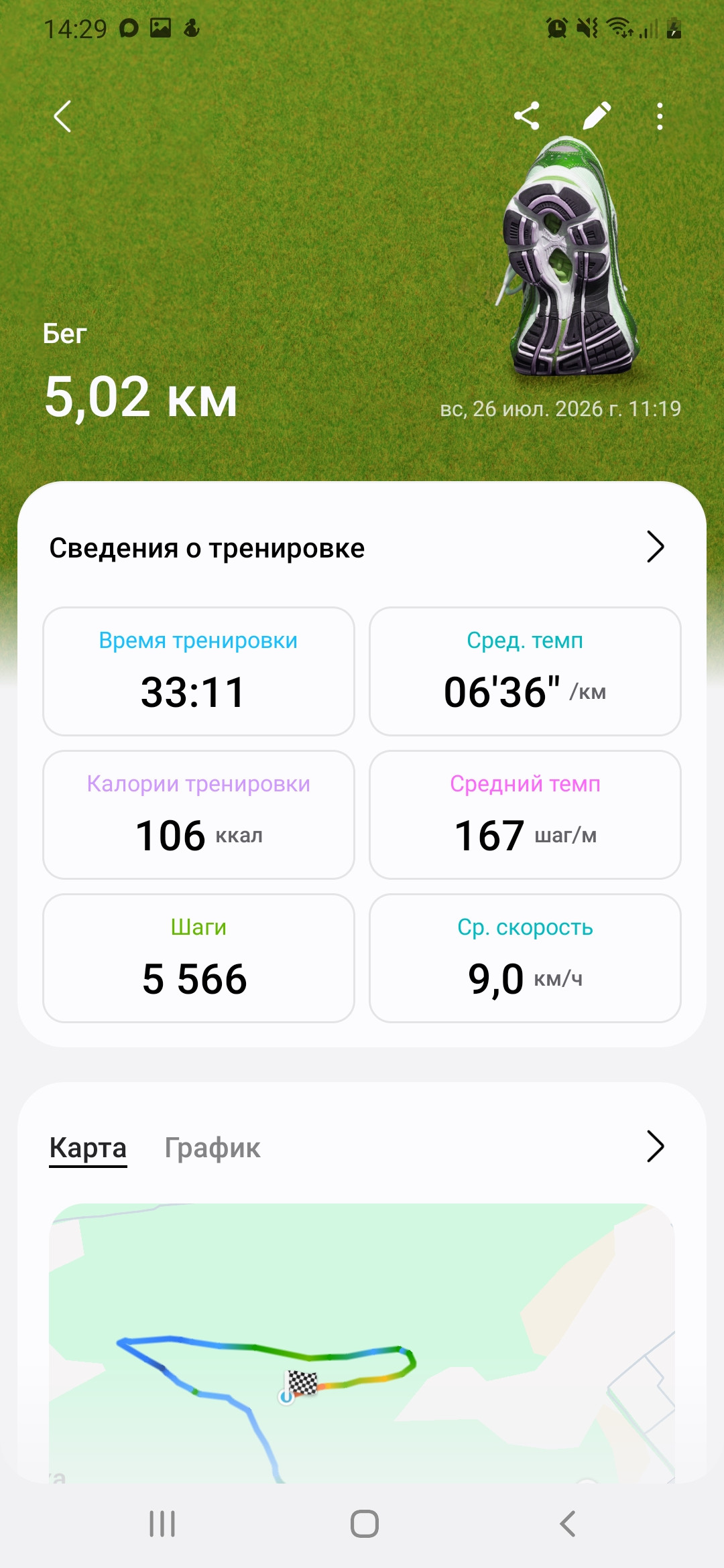Screen dimensions: 724x1568
Task: Select the Карта tab
Action: point(88,1148)
